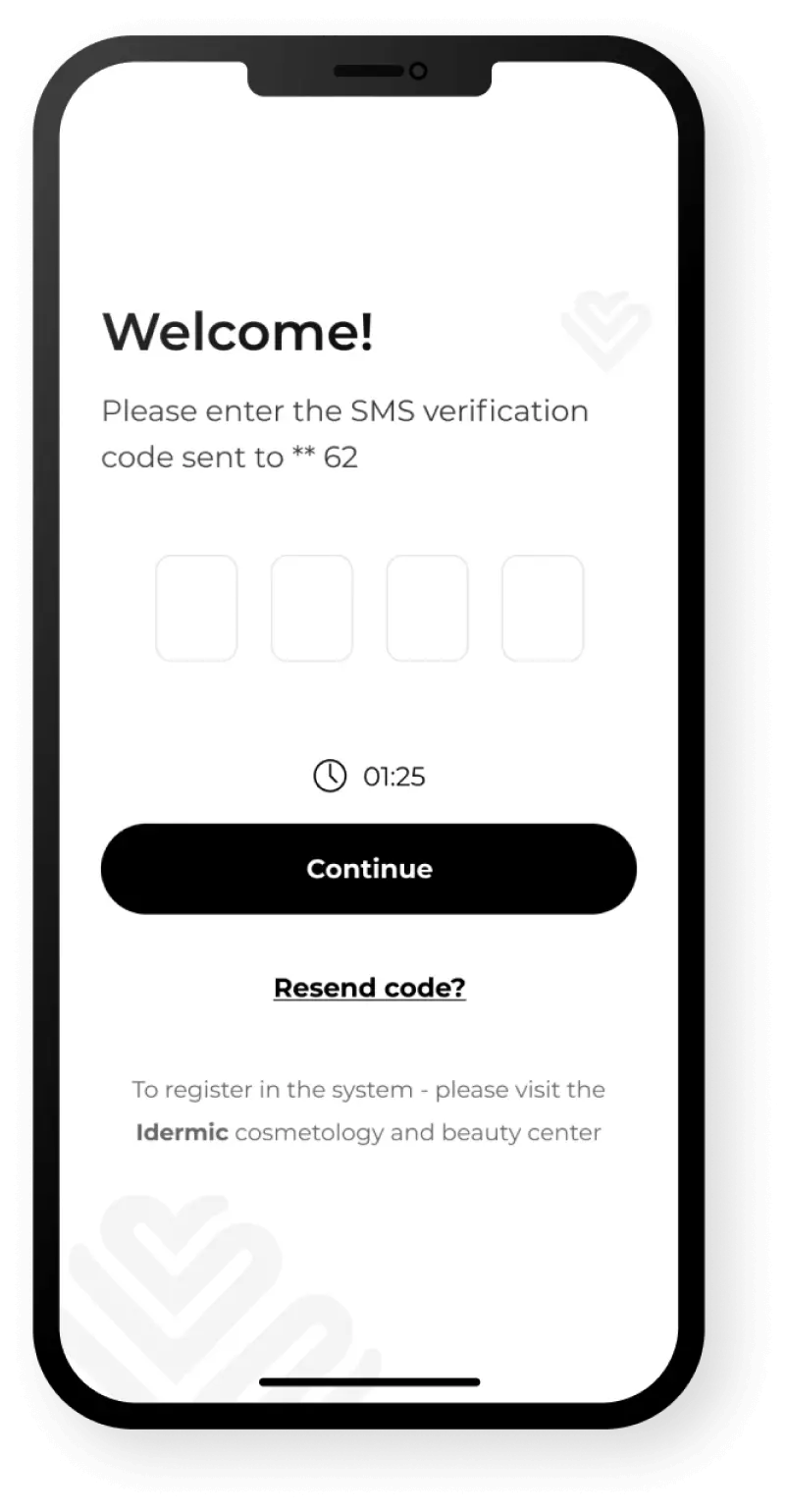Tap the Continue button
This screenshot has height=1512, width=785.
point(369,869)
